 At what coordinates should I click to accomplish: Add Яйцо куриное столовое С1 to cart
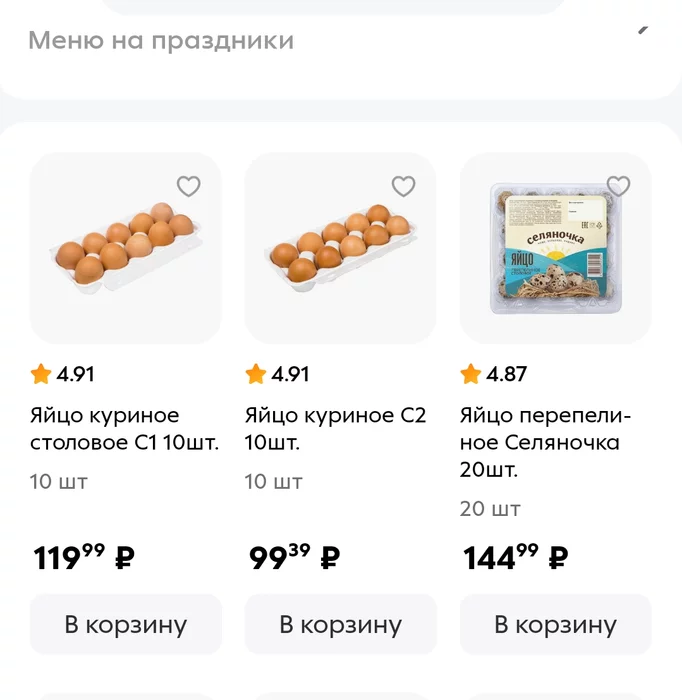[126, 625]
